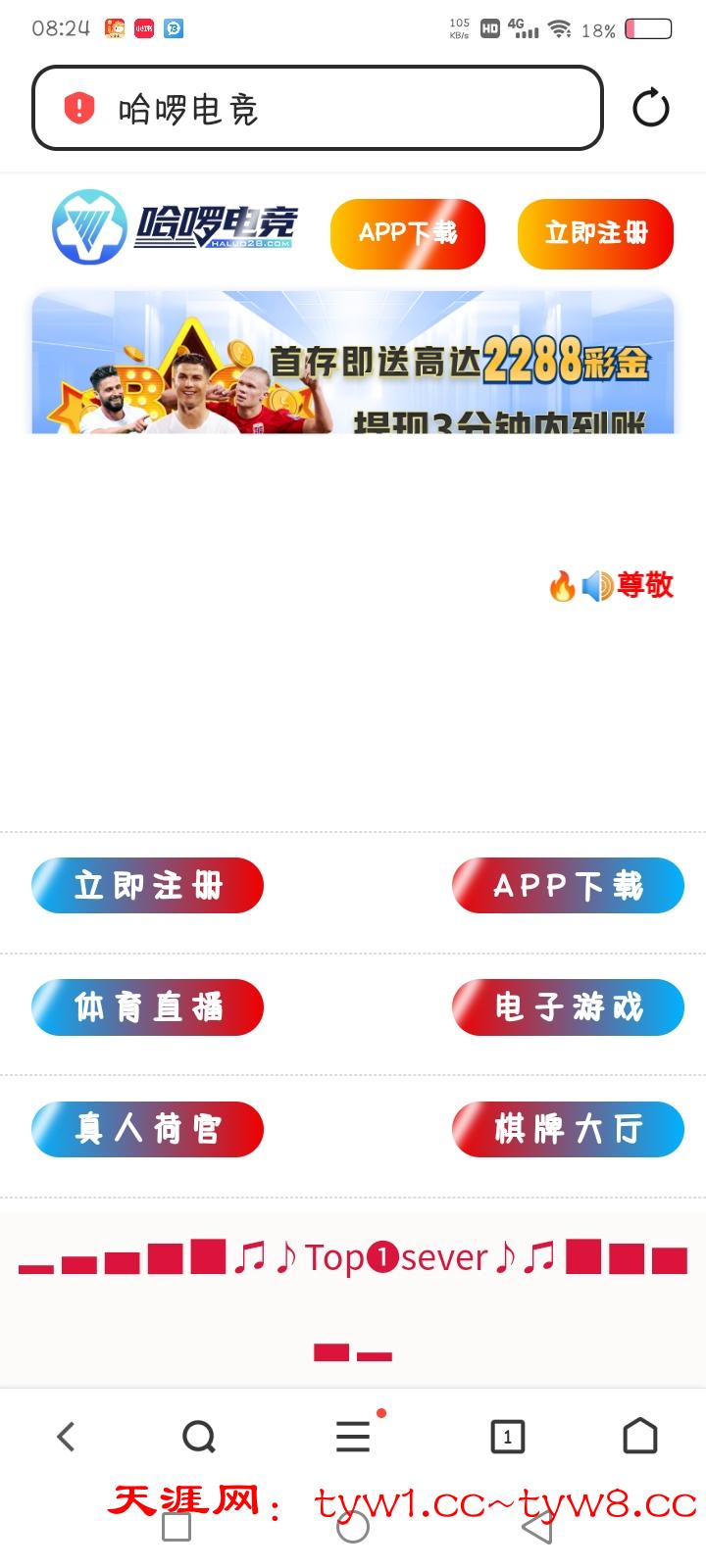
Task: Open the tab switcher showing 1 tab
Action: [x=507, y=1437]
